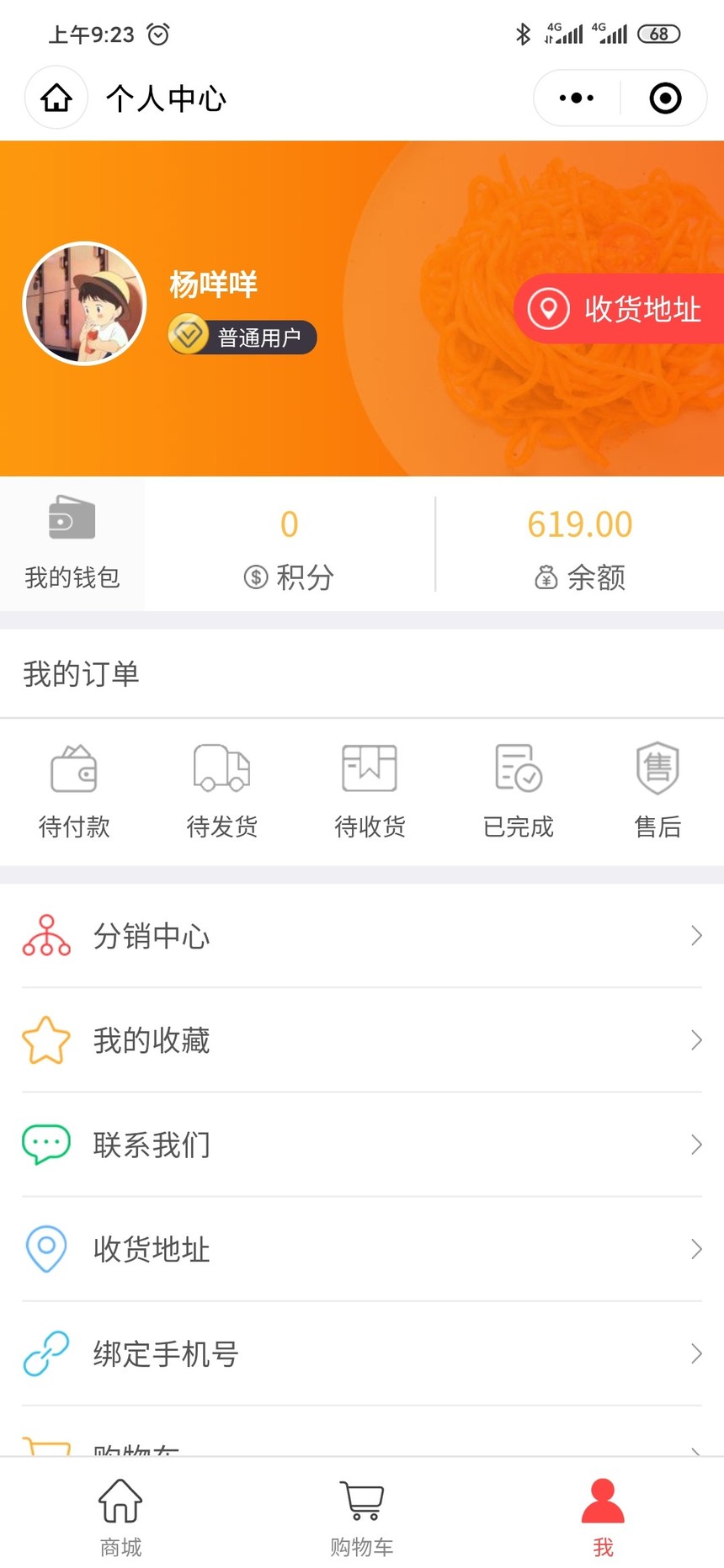The height and width of the screenshot is (1568, 724).
Task: Open 售后 after-sales orders
Action: pos(657,791)
